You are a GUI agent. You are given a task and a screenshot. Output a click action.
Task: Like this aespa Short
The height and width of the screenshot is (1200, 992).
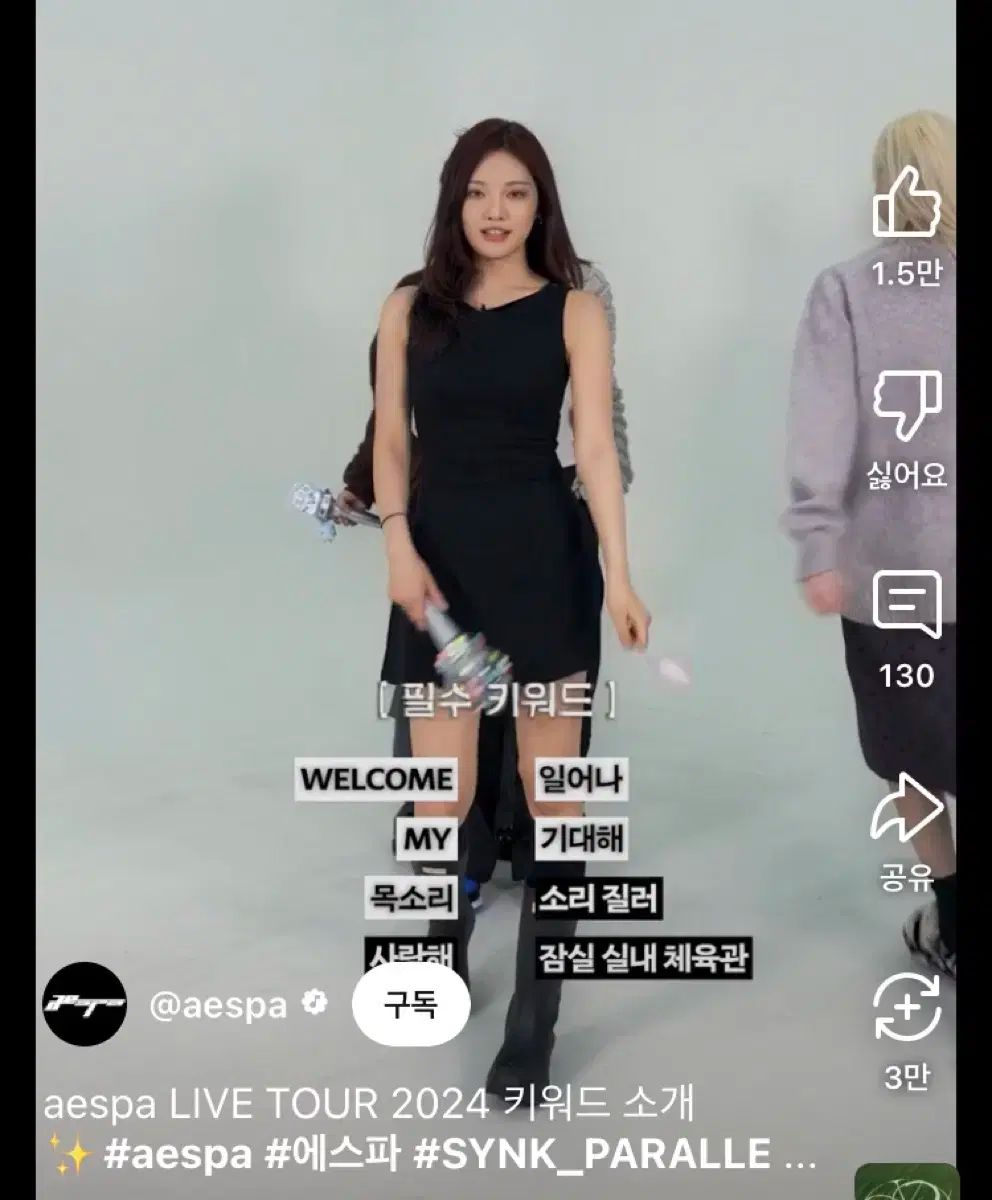pyautogui.click(x=907, y=205)
